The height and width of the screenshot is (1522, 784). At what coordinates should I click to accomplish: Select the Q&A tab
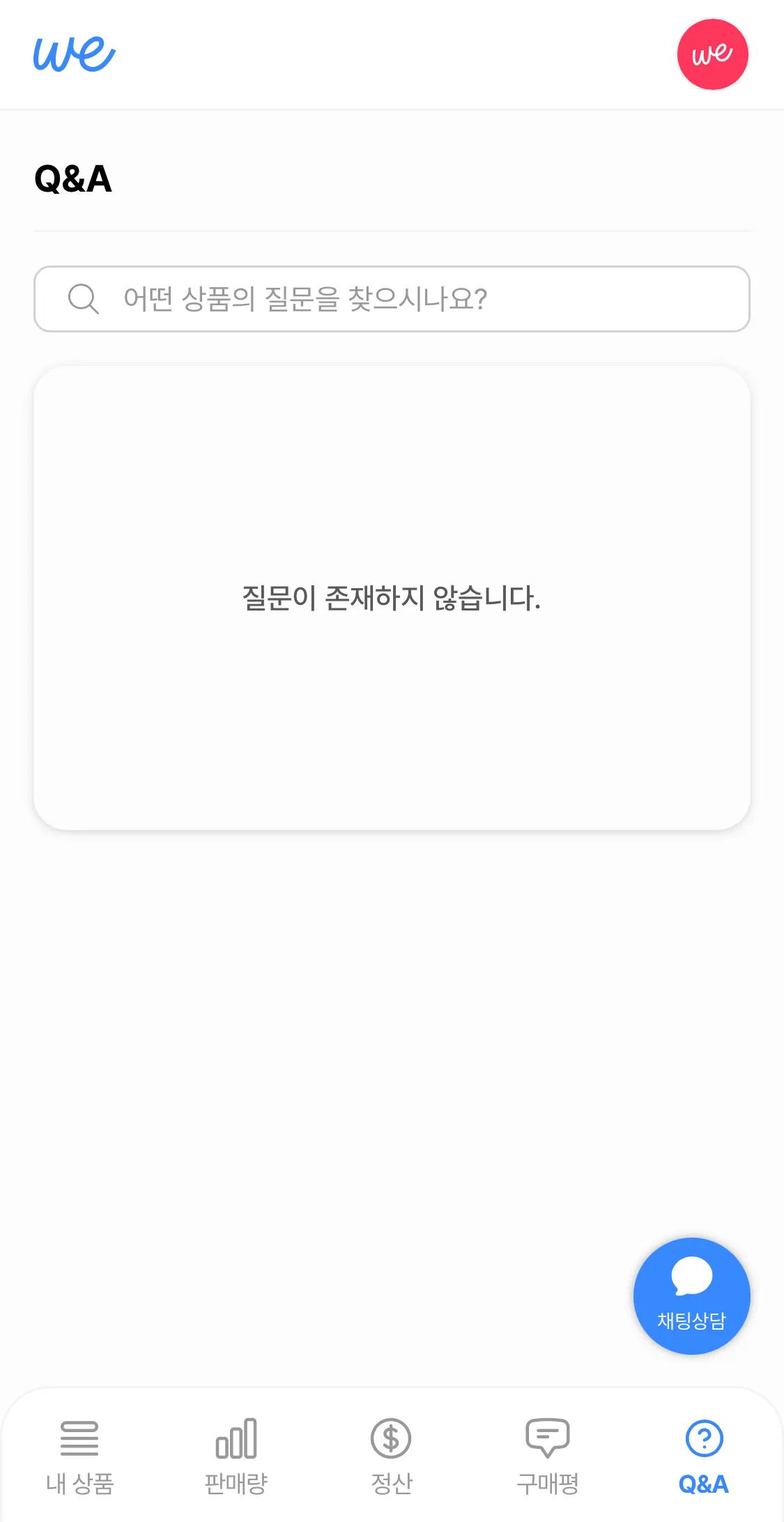pos(704,1456)
